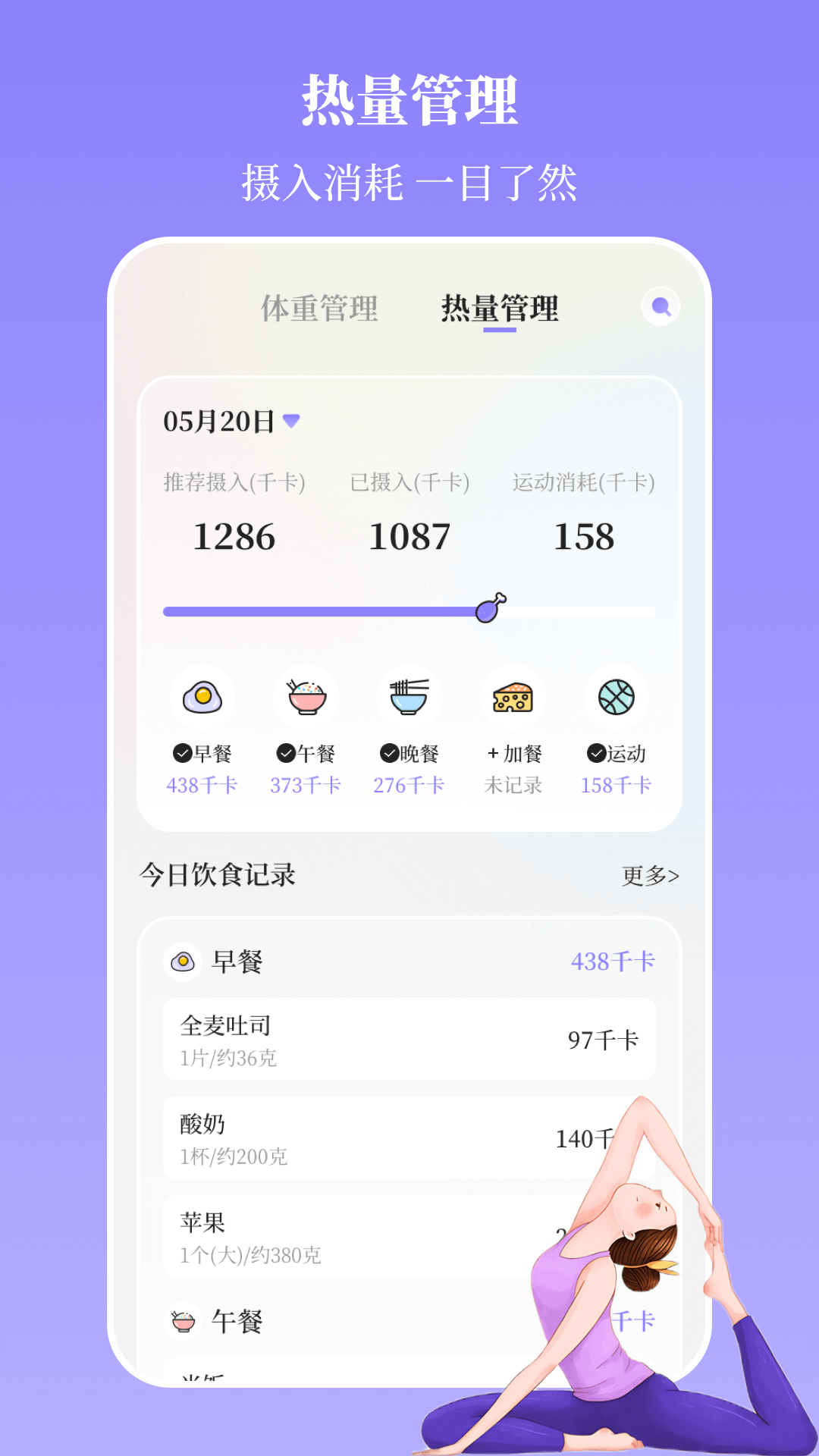Image resolution: width=819 pixels, height=1456 pixels.
Task: Open the search magnifier icon
Action: (661, 306)
